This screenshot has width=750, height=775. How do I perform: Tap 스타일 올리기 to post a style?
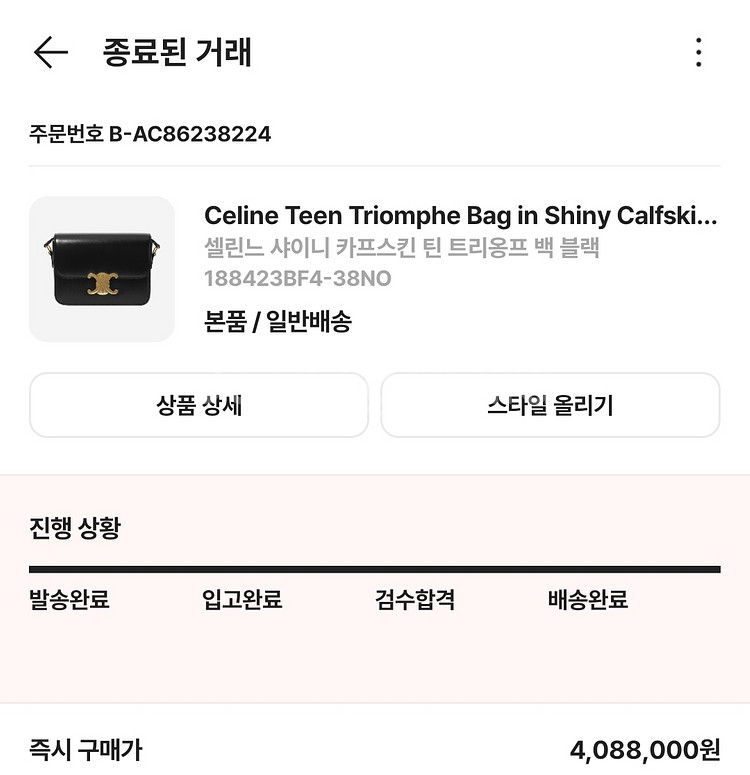[549, 405]
